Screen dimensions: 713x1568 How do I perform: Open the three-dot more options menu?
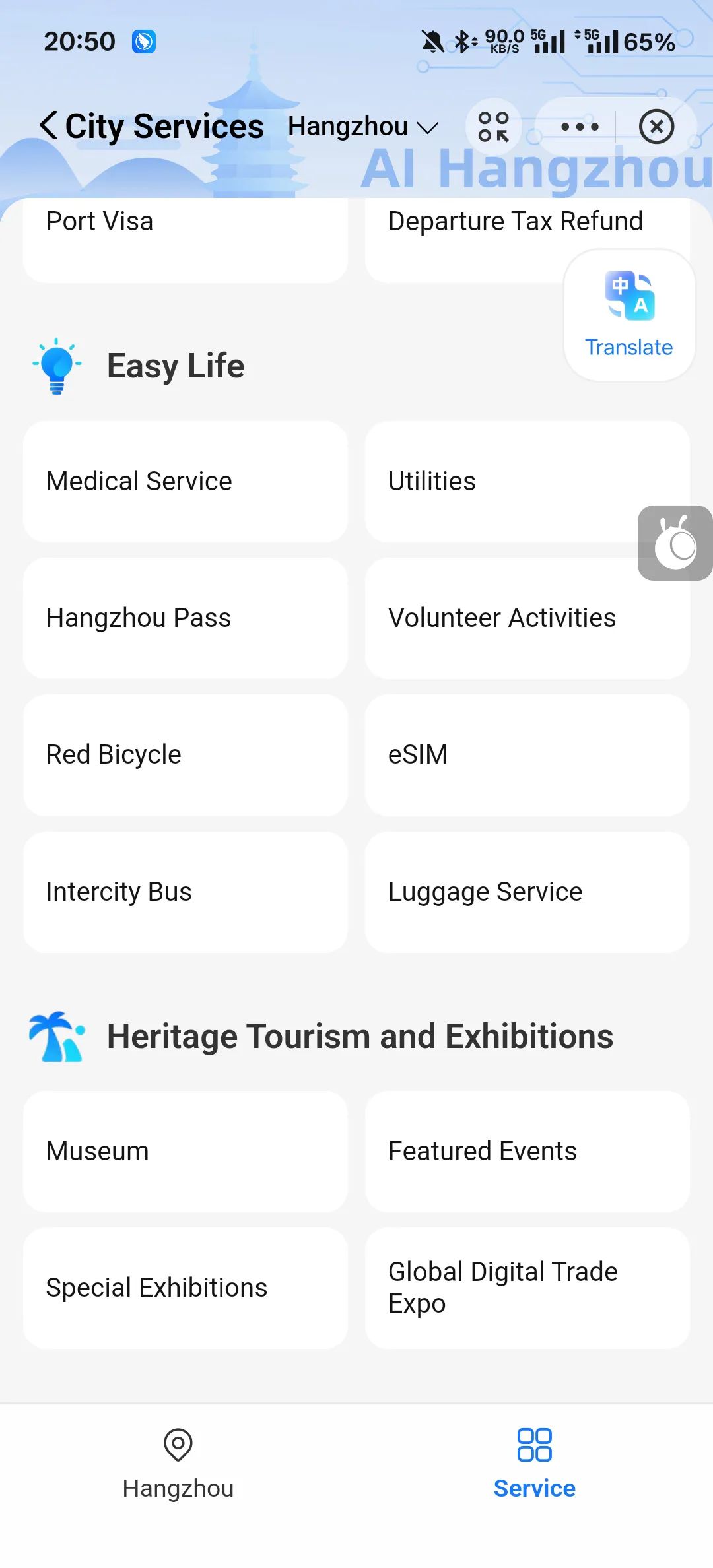point(579,127)
